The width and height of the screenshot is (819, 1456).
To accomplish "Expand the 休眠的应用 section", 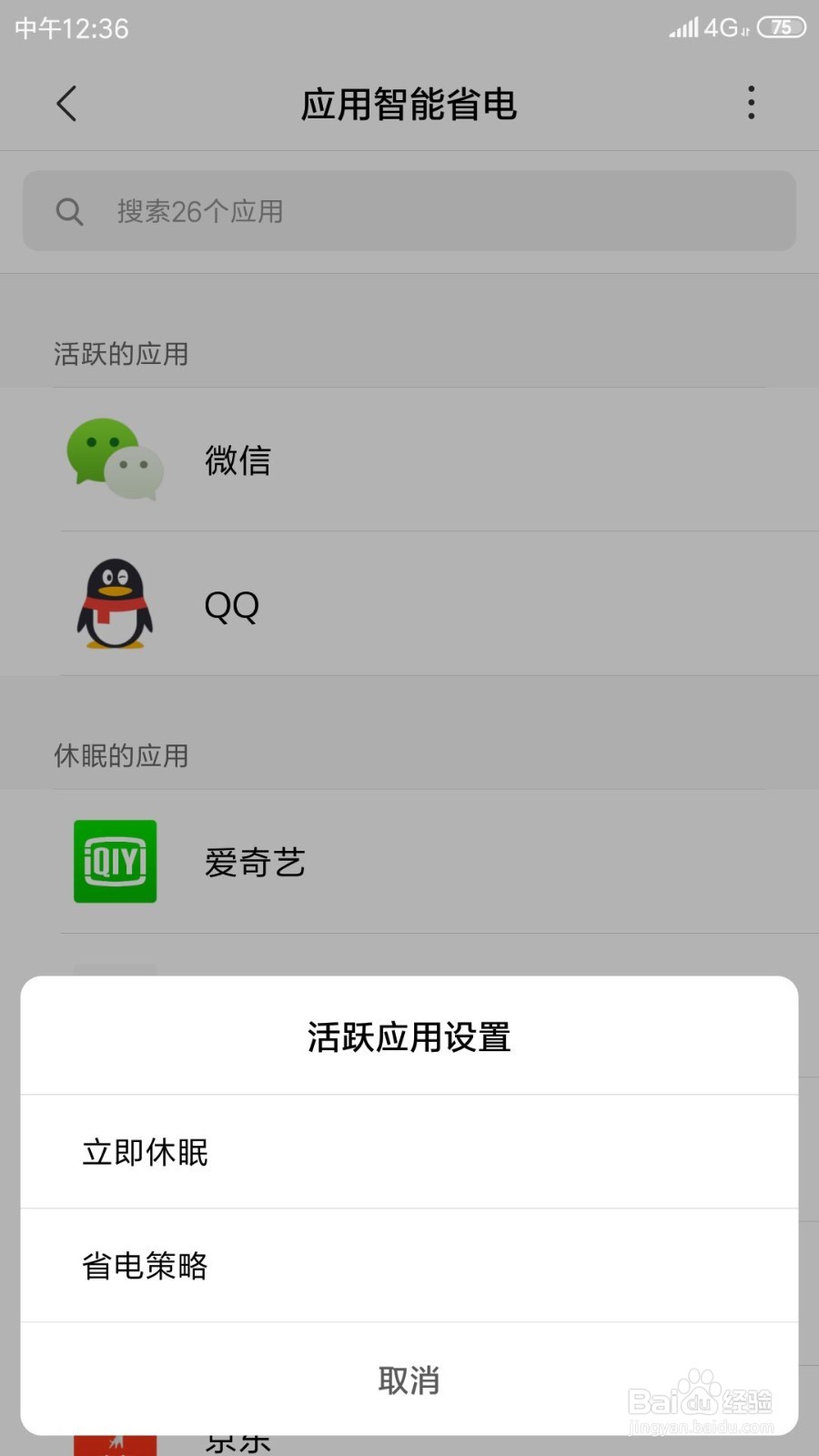I will tap(121, 755).
